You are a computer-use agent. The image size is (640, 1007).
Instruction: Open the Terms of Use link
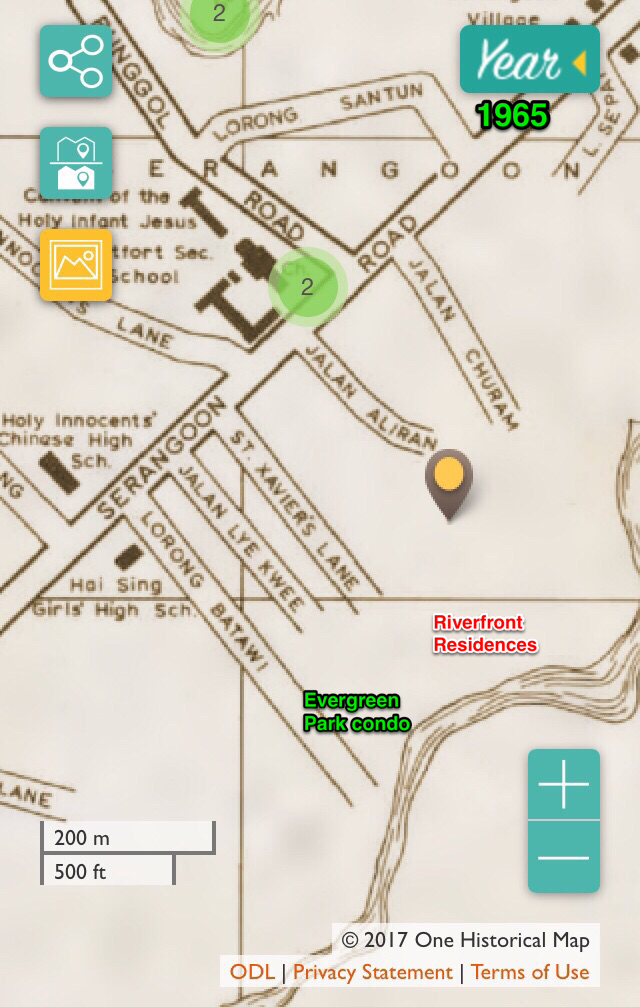(530, 972)
